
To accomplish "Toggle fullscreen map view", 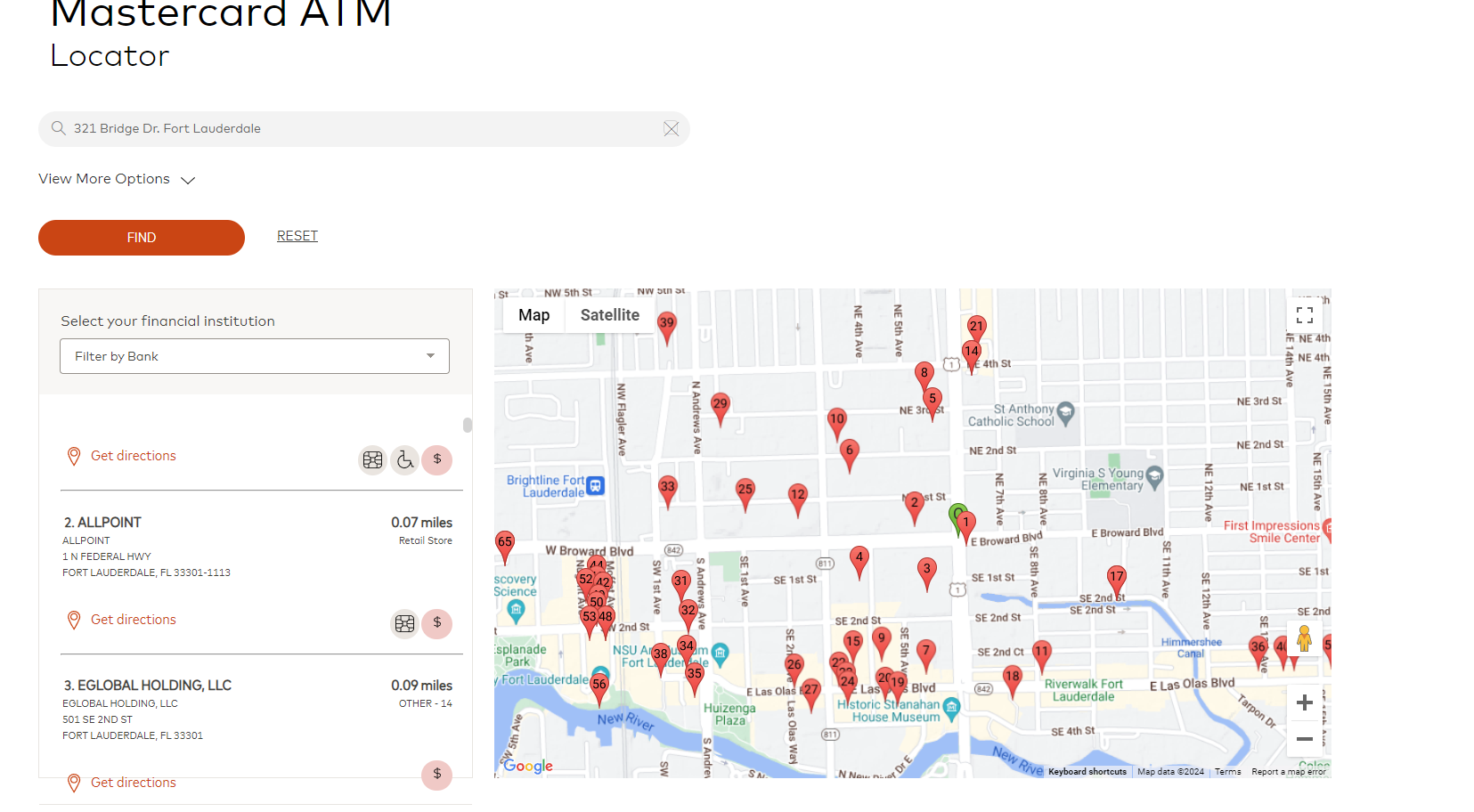I will [x=1304, y=315].
